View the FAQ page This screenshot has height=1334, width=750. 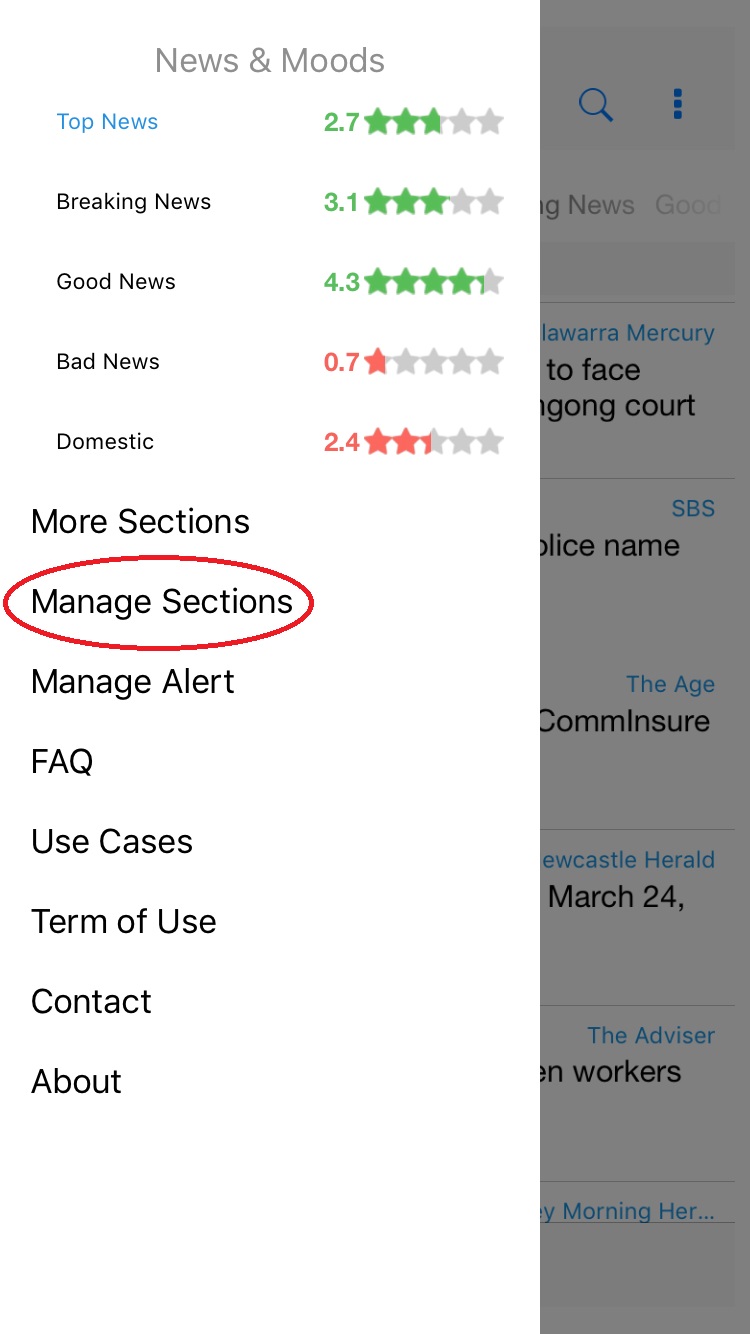pos(62,762)
